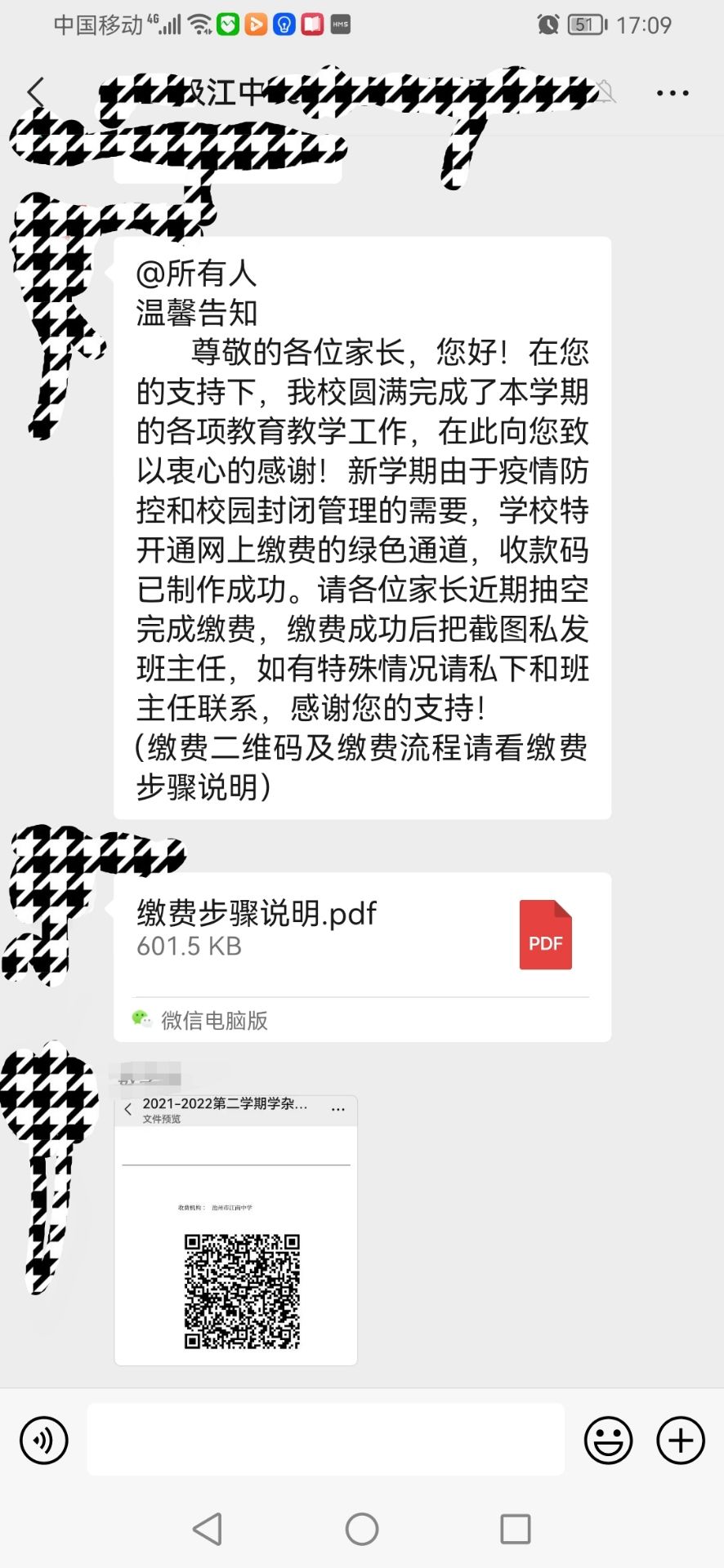724x1568 pixels.
Task: Open the chat overflow menu
Action: pyautogui.click(x=673, y=93)
